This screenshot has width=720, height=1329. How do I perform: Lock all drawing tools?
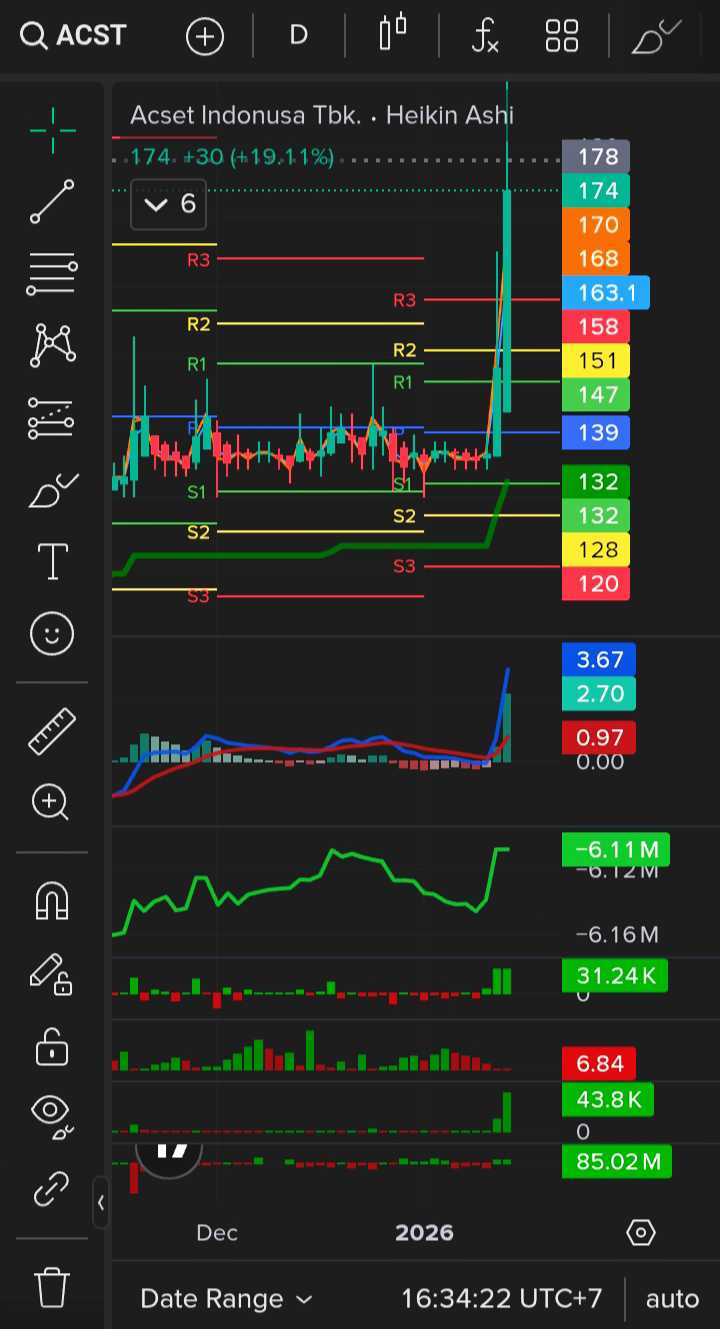[x=52, y=1048]
